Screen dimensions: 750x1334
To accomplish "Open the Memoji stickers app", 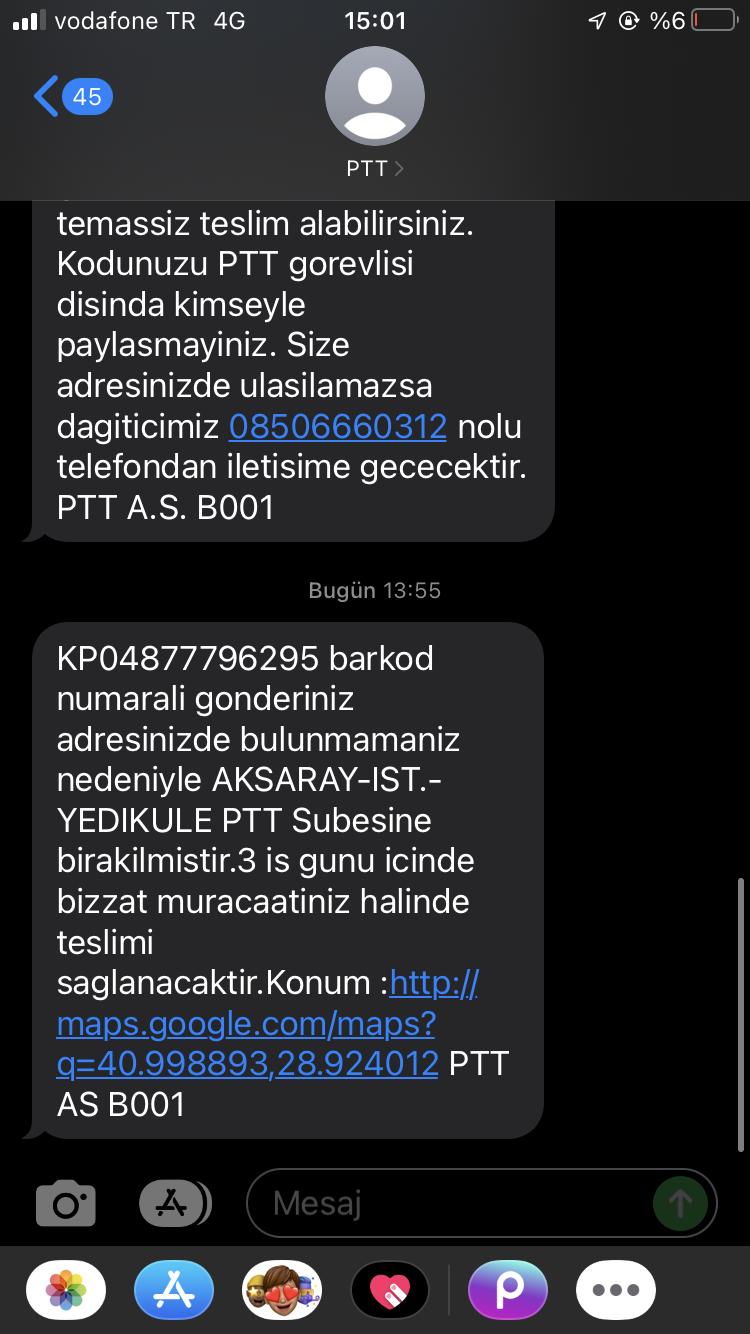I will point(282,1290).
